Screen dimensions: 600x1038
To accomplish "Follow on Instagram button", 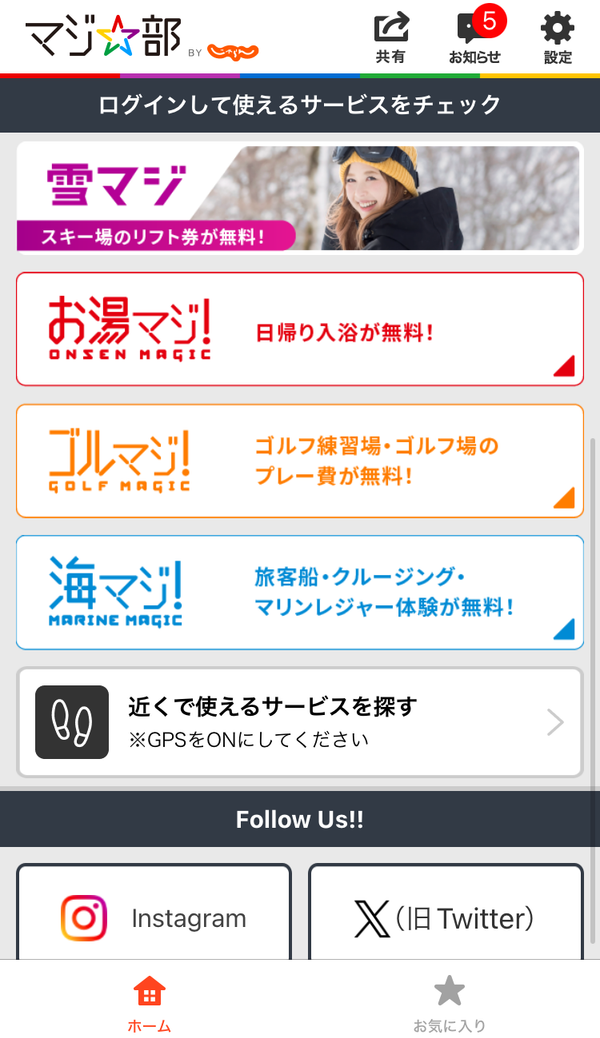I will click(154, 912).
